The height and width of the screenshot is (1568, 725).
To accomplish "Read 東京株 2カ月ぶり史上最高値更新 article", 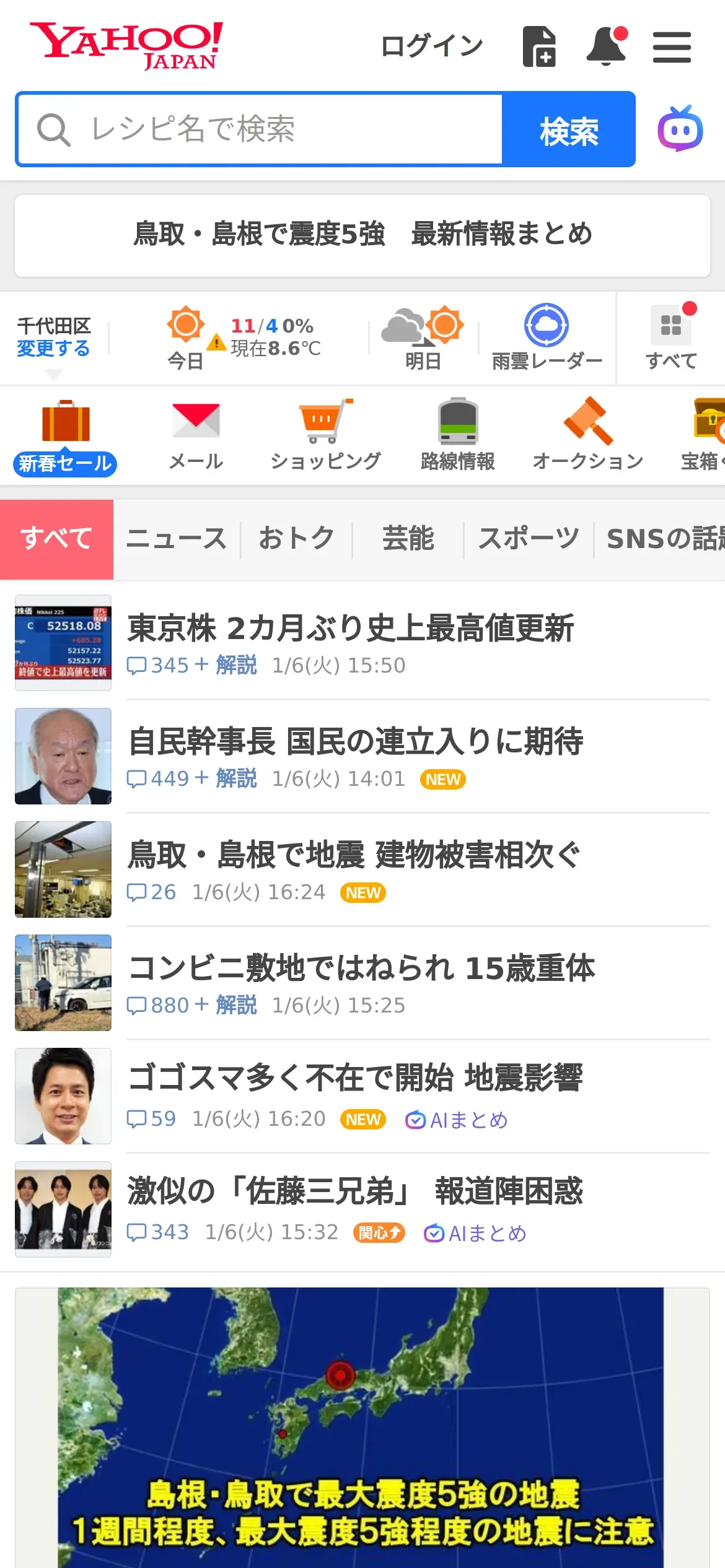I will pos(351,628).
